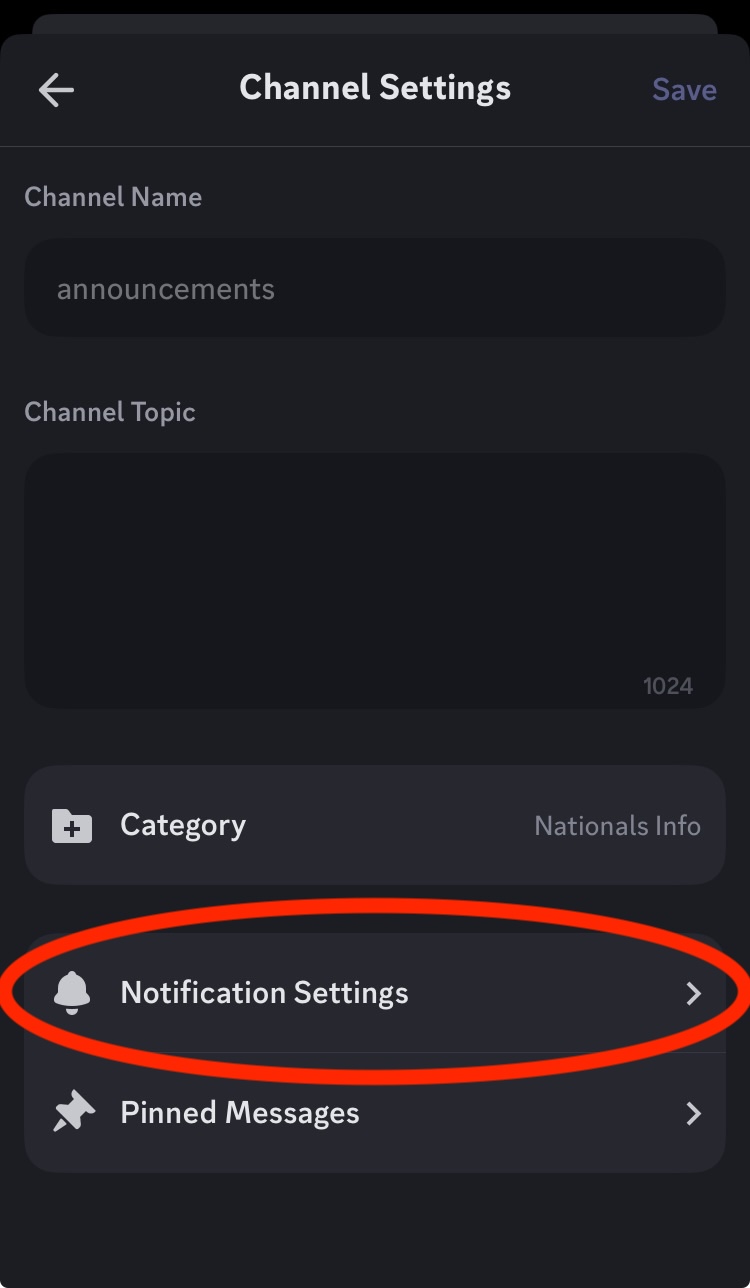View Pinned Messages
The image size is (750, 1288).
[x=374, y=1113]
